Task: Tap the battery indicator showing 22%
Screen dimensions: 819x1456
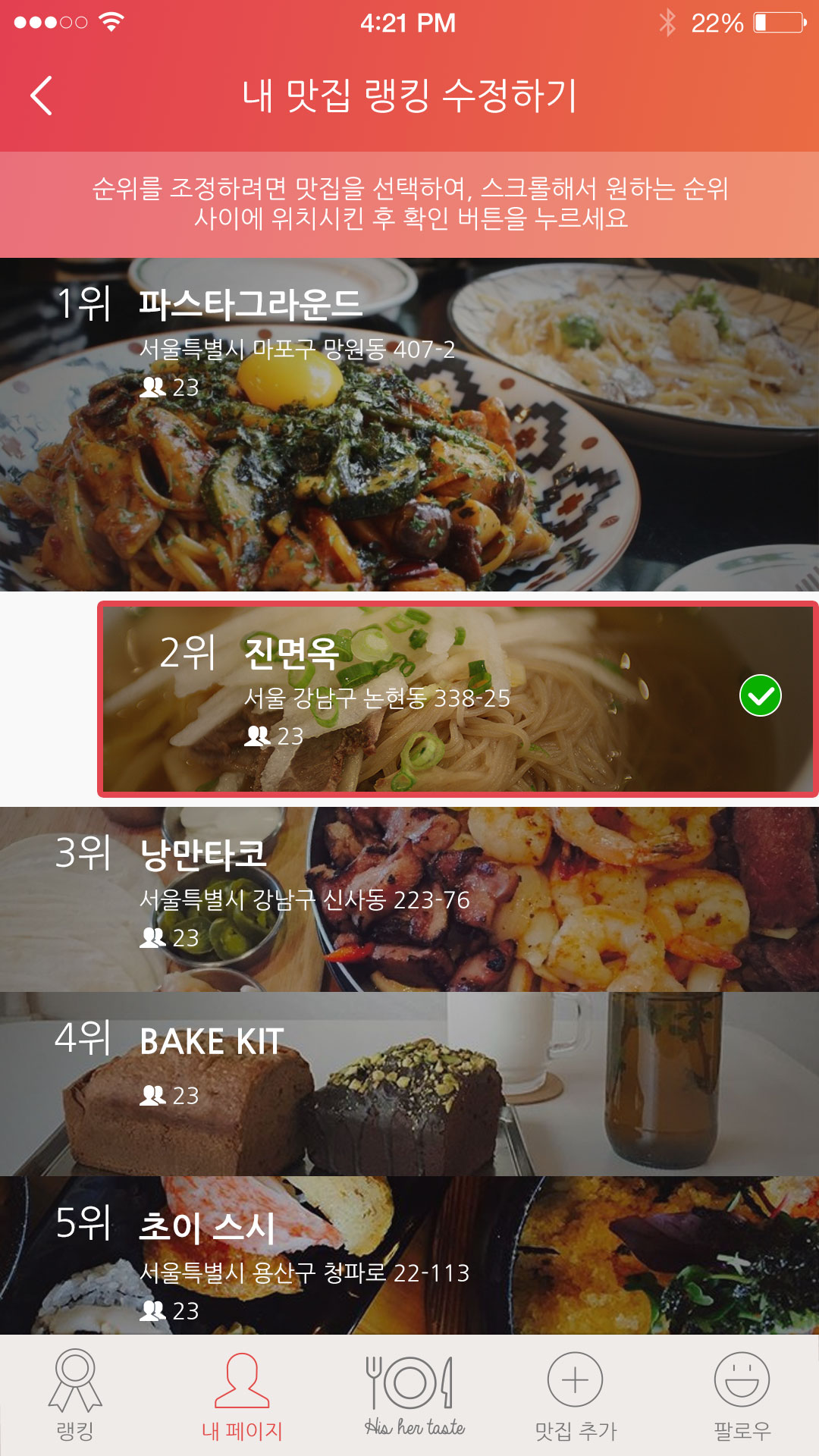Action: click(749, 23)
